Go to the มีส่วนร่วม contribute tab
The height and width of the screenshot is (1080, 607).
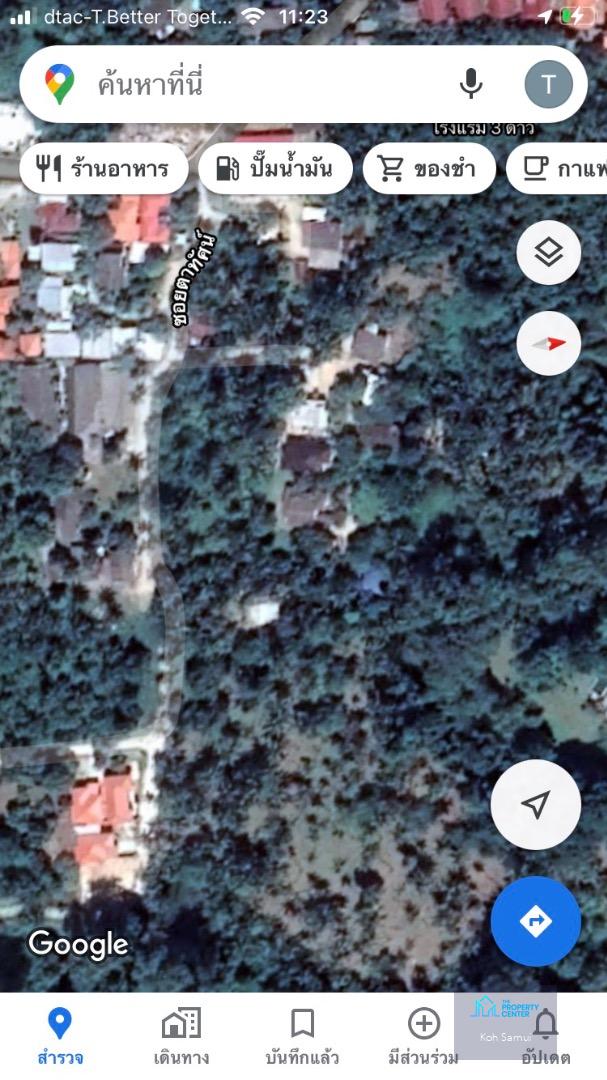424,1036
